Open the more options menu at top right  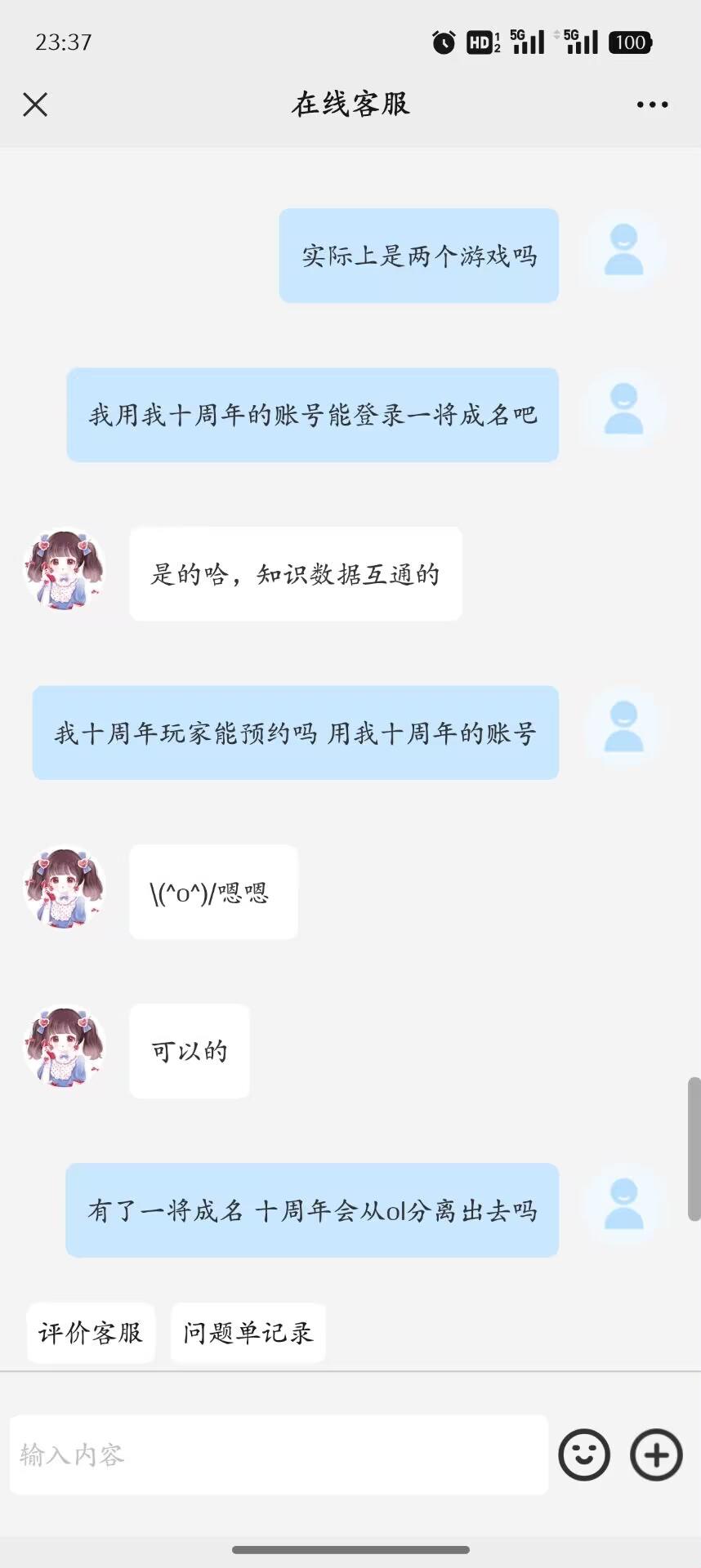tap(650, 104)
